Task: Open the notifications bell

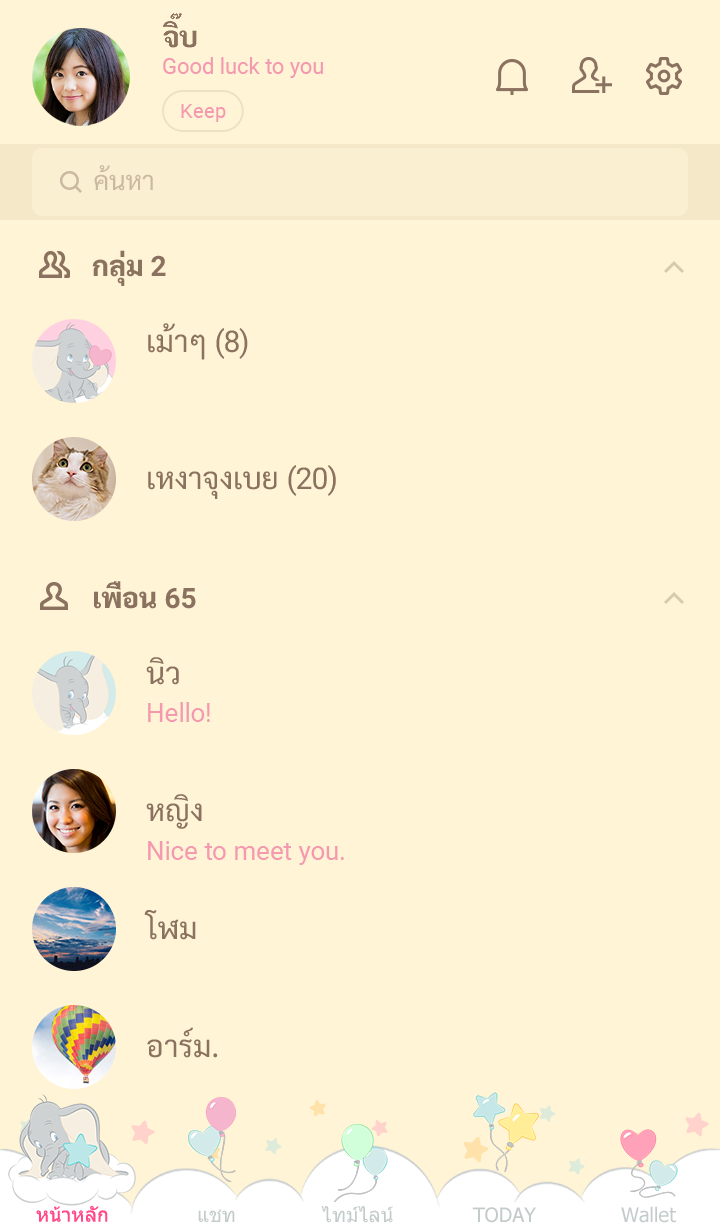Action: pos(512,77)
